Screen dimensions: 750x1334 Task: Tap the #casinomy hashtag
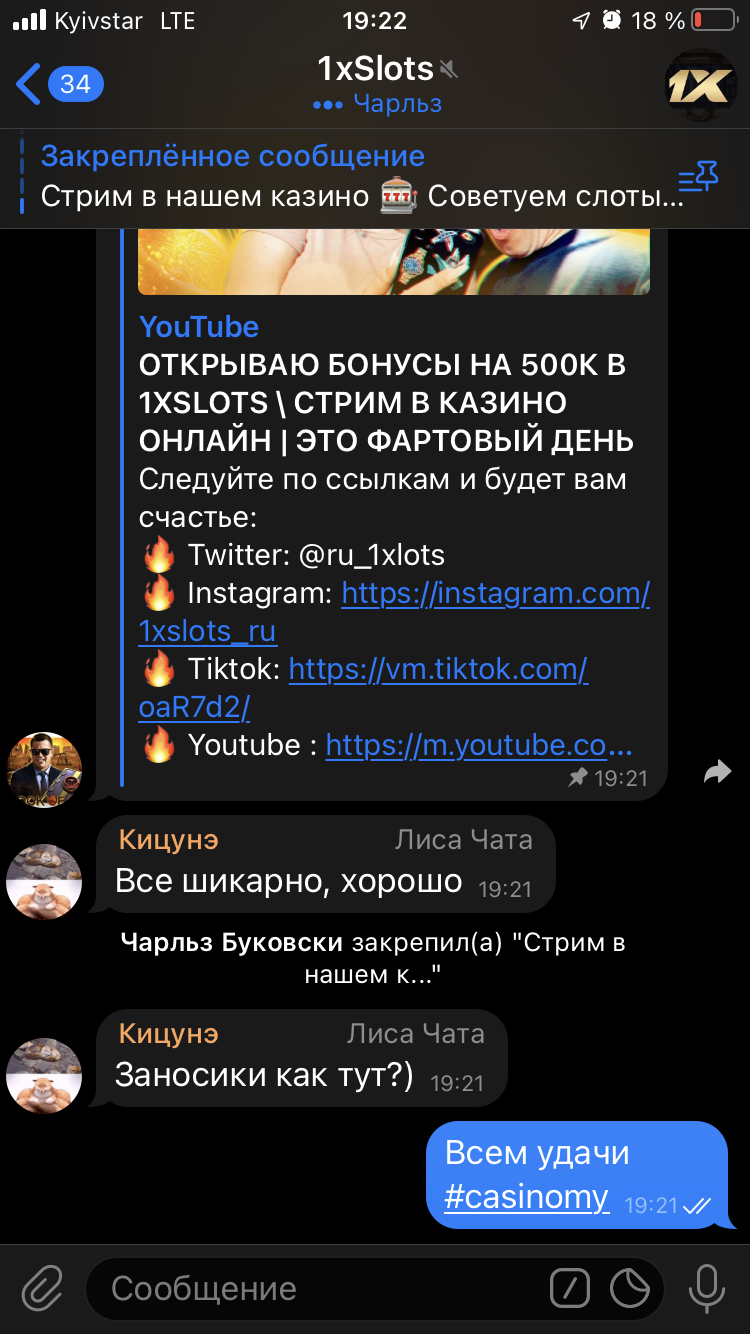click(x=526, y=1197)
